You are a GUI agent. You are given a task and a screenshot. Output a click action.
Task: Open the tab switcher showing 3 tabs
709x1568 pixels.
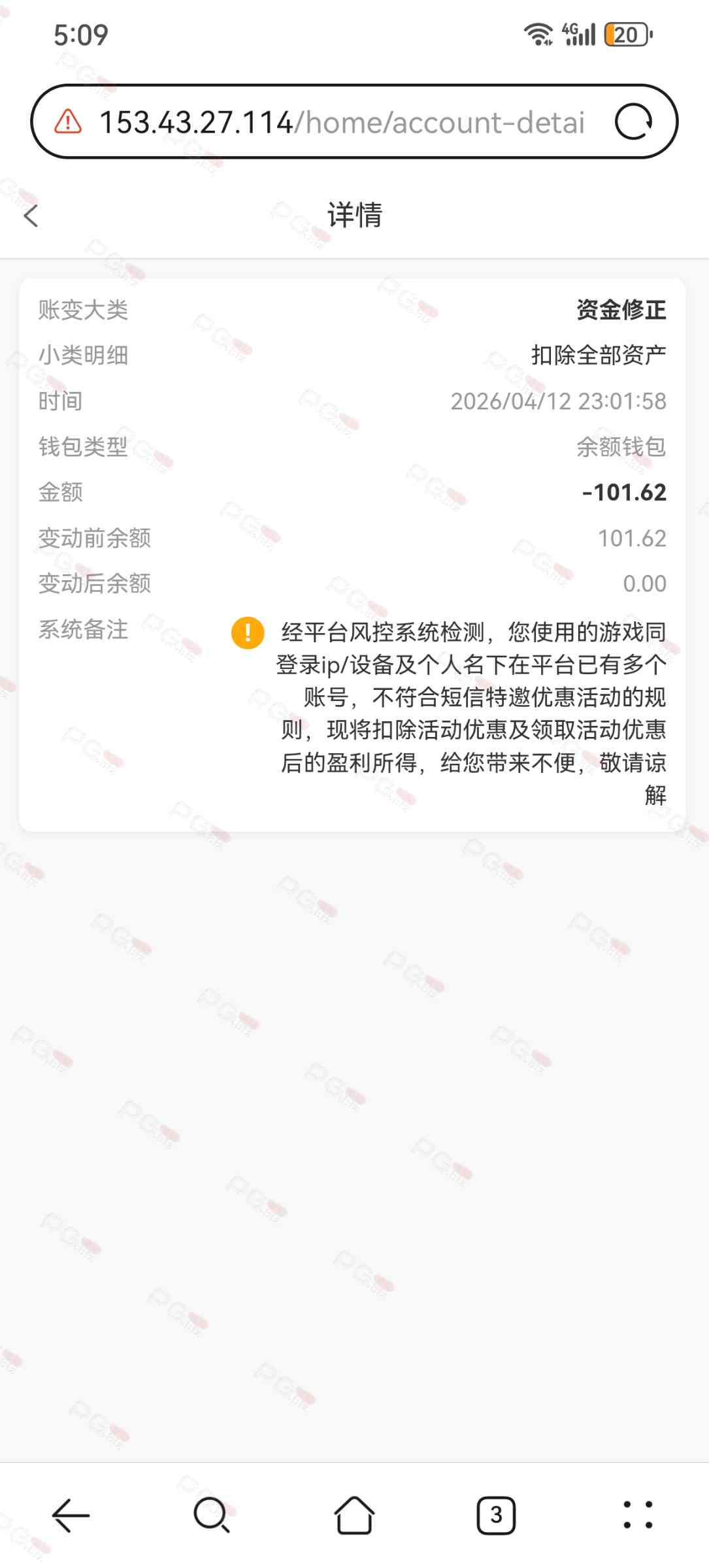pyautogui.click(x=496, y=1515)
